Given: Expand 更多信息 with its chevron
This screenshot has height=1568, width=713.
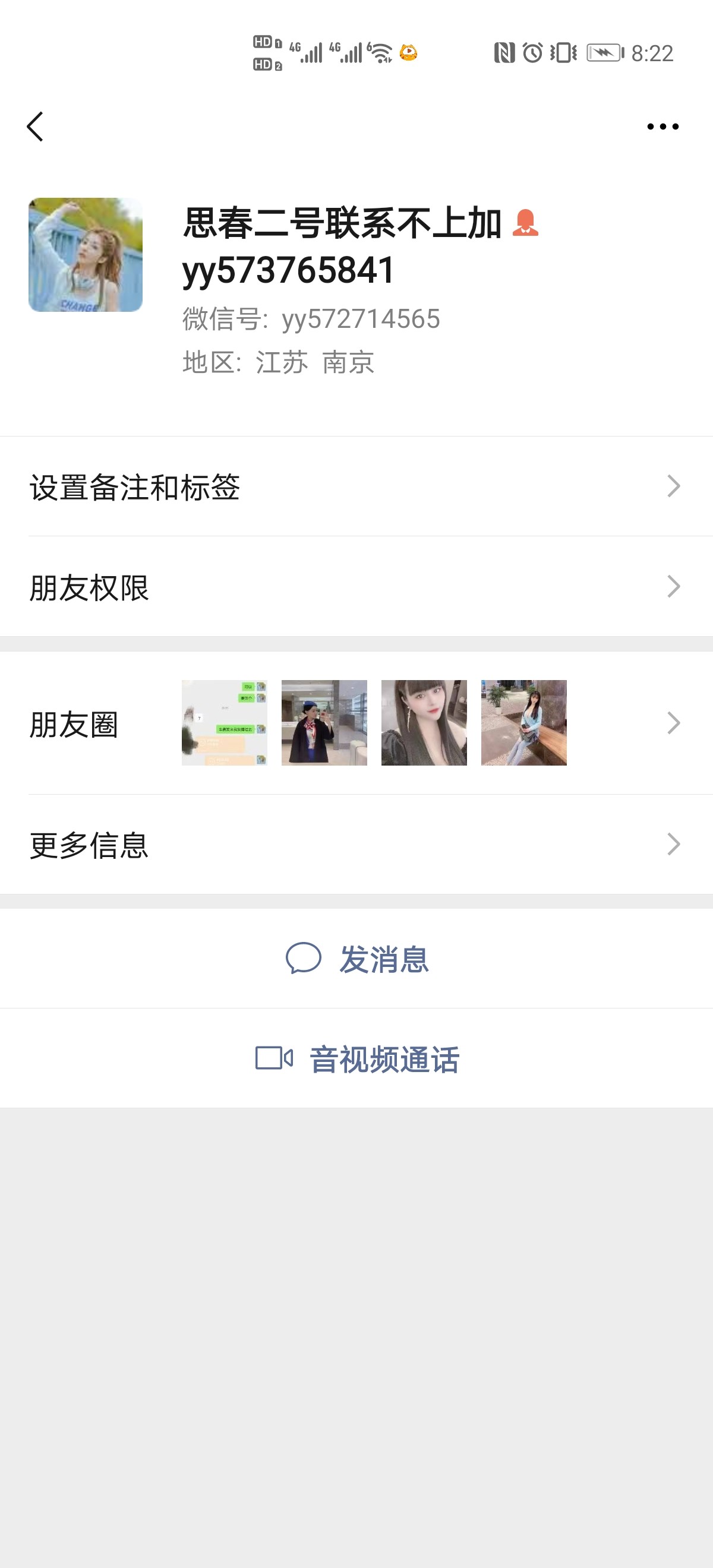Looking at the screenshot, I should pyautogui.click(x=673, y=843).
